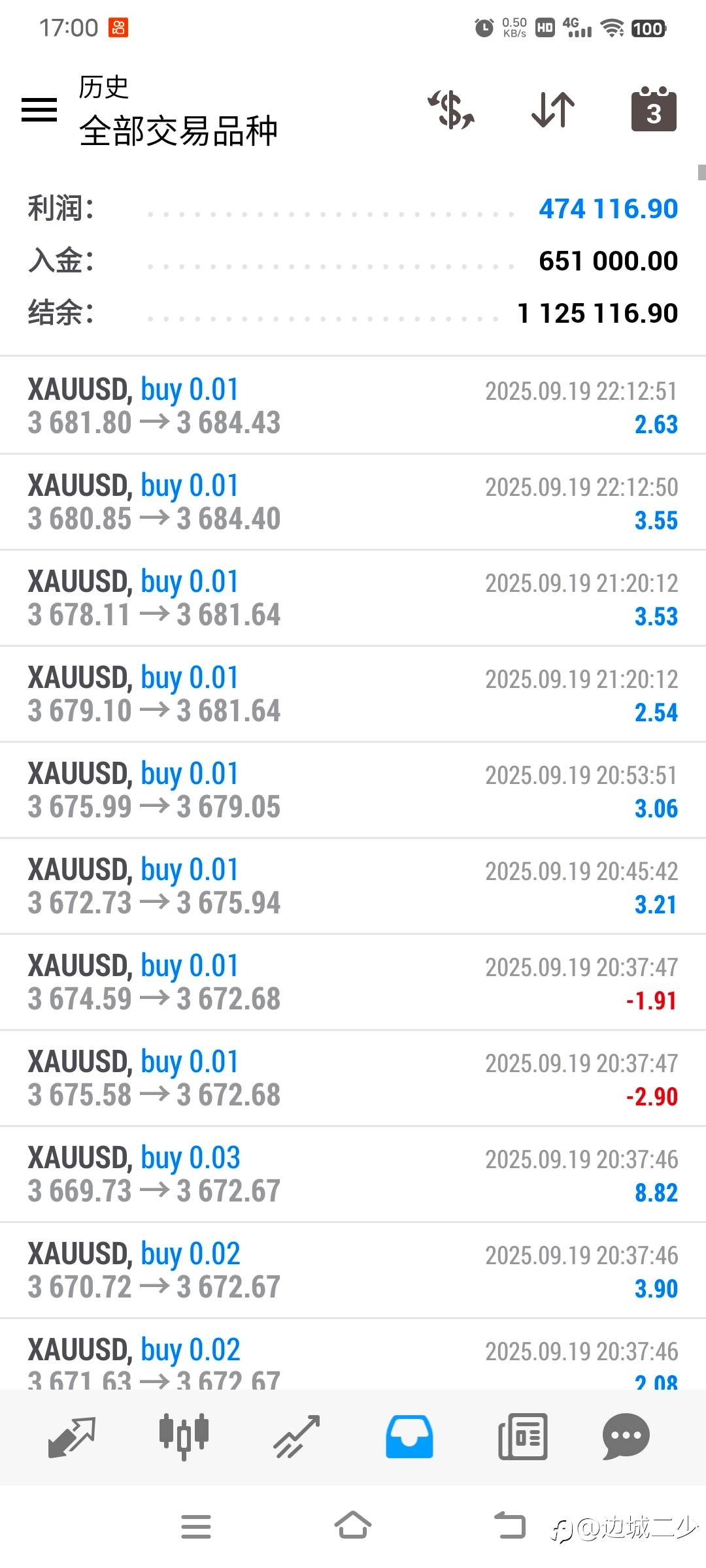Viewport: 706px width, 1568px height.
Task: Select the trade opened at 3 675.99
Action: 353,790
